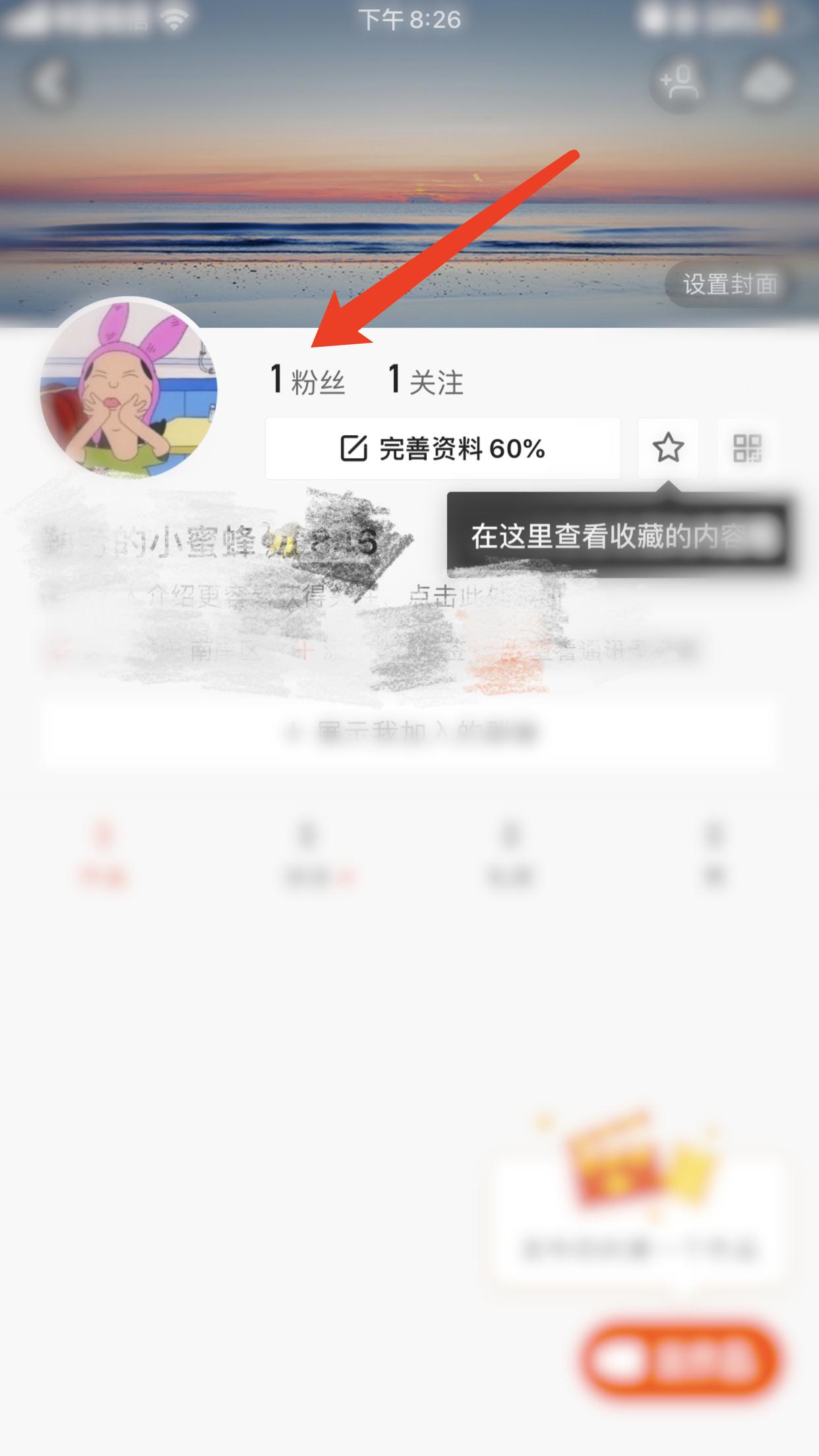Image resolution: width=819 pixels, height=1456 pixels.
Task: View the 关注 following list
Action: (x=426, y=380)
